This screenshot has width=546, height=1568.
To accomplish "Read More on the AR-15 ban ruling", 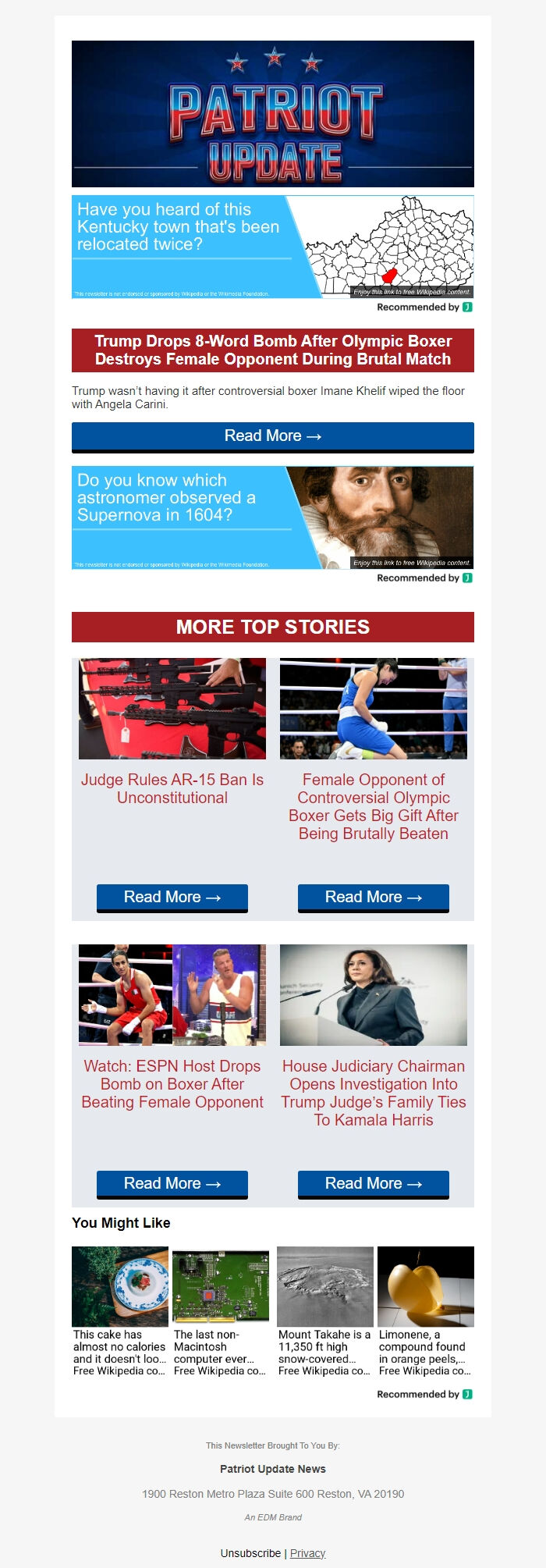I will point(172,897).
